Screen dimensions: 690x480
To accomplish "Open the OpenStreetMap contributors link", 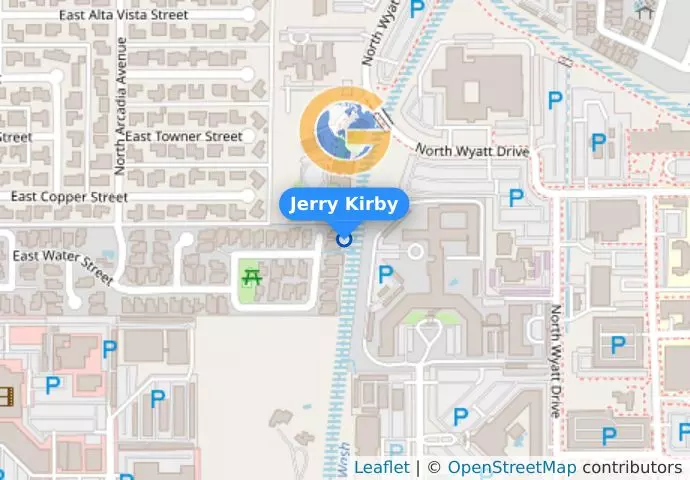I will (x=511, y=467).
